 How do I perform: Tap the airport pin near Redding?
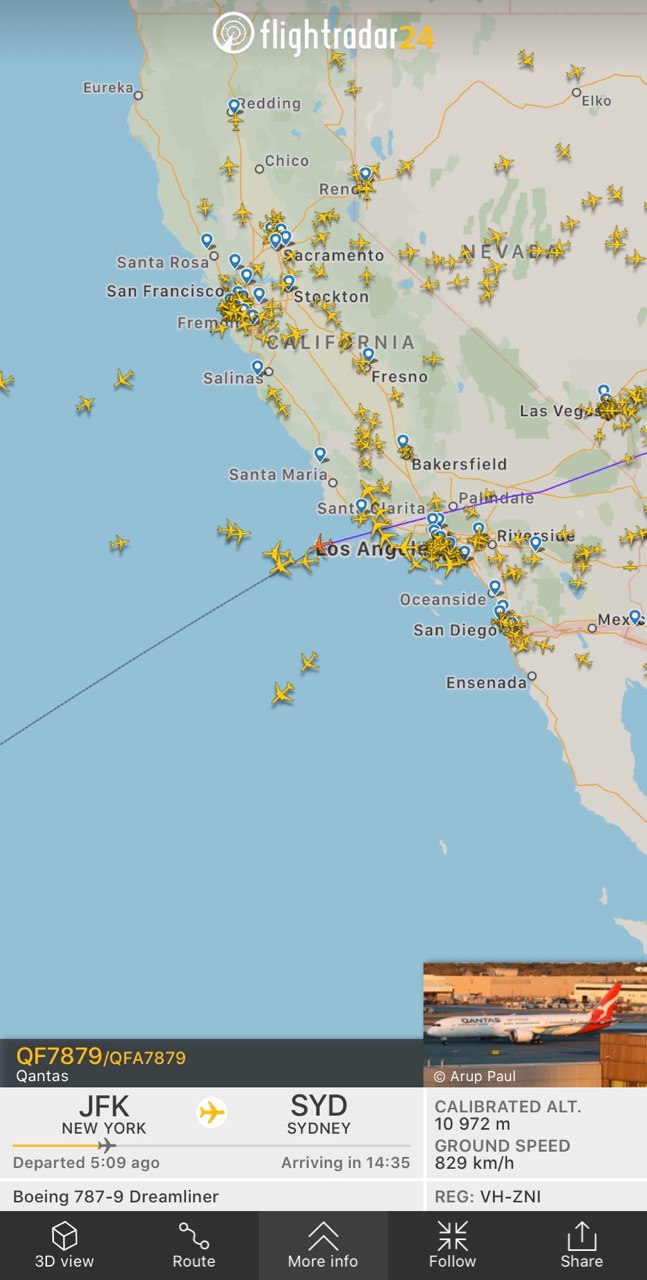coord(234,106)
